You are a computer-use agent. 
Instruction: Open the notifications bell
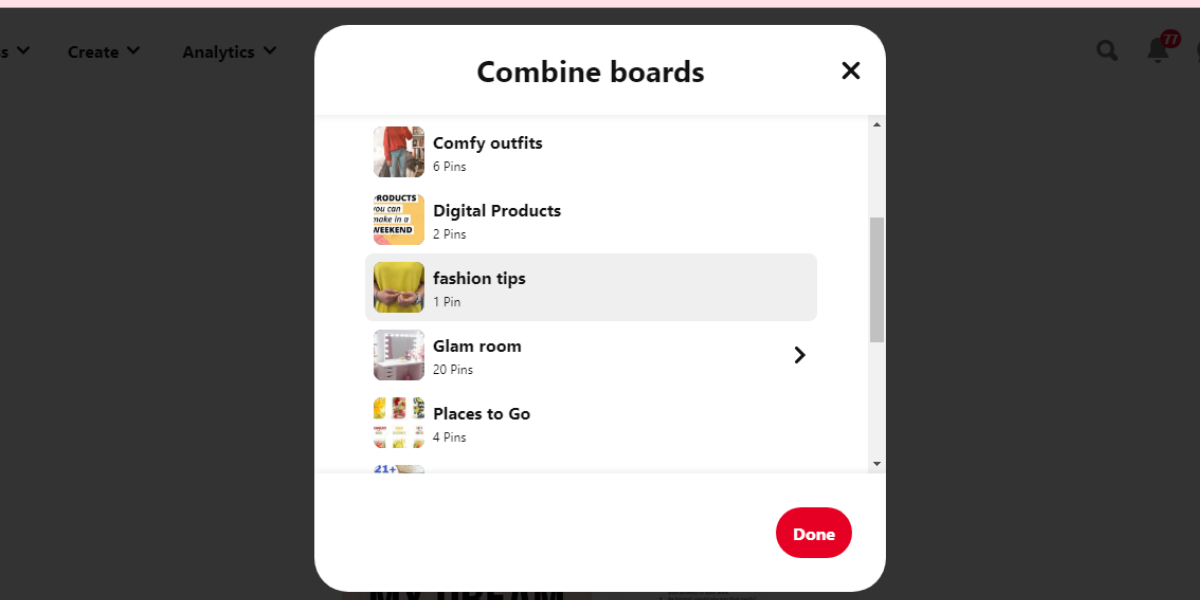click(1158, 50)
